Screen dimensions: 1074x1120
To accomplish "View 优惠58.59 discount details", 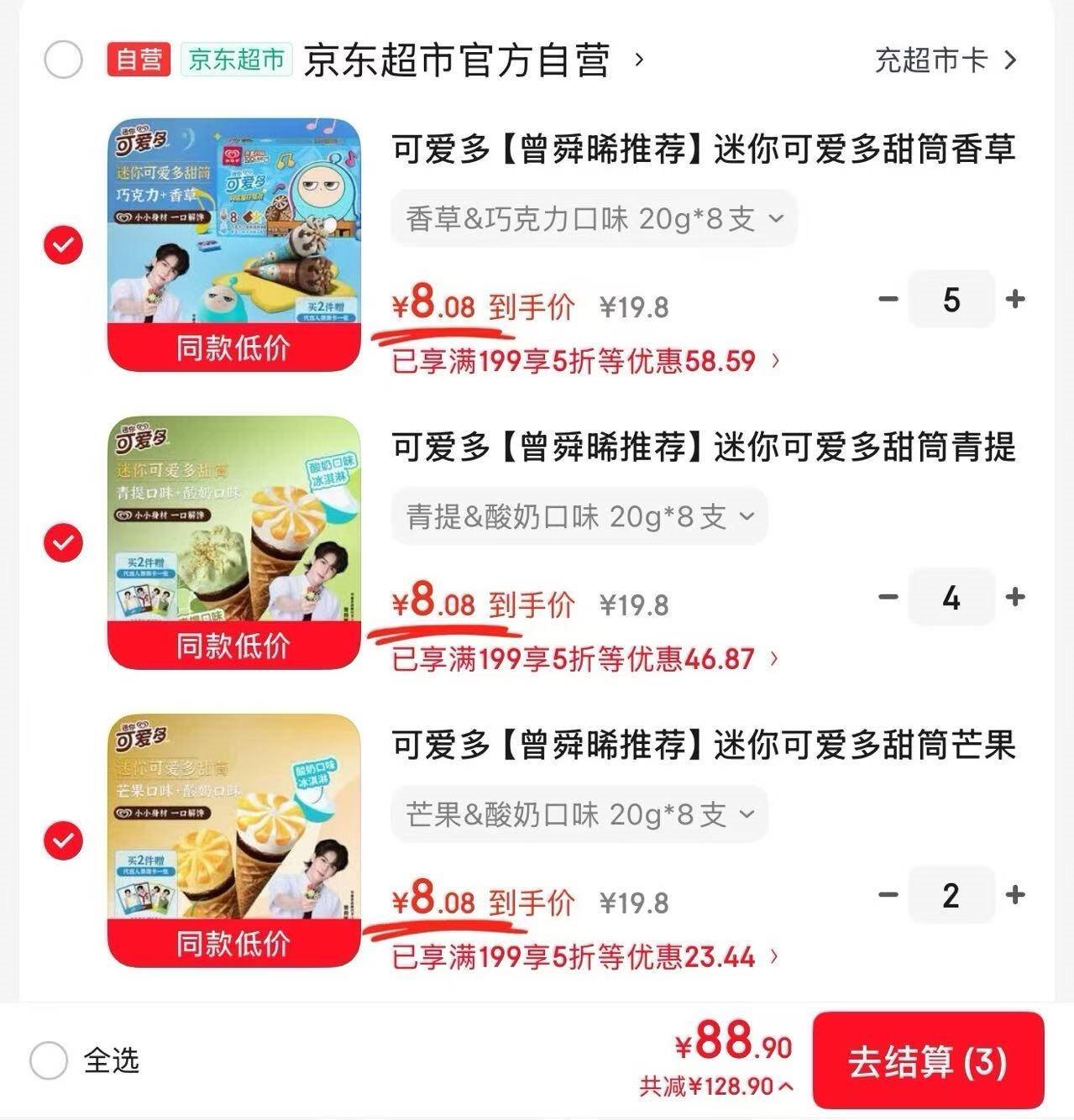I will (585, 361).
